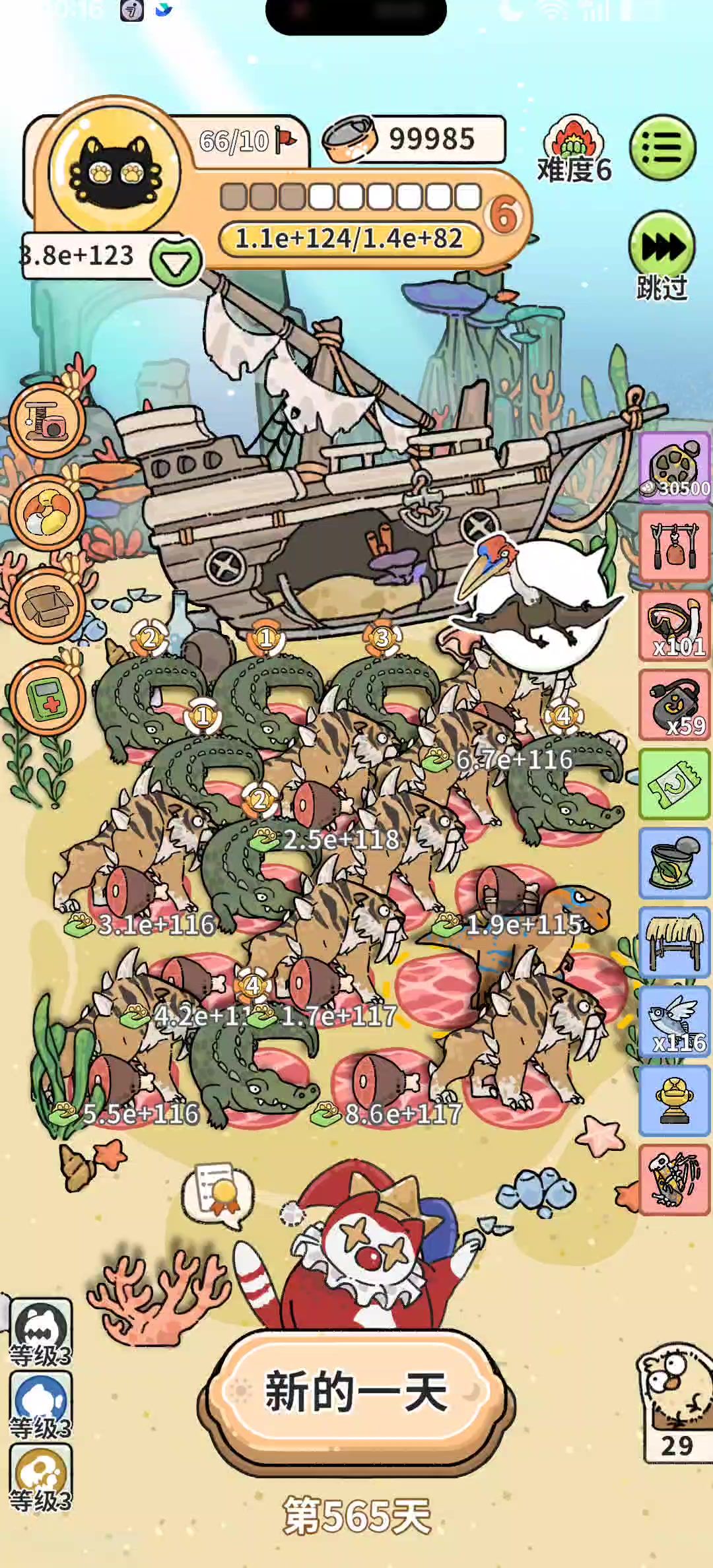Open the green list menu button
Viewport: 713px width, 1568px height.
pyautogui.click(x=662, y=148)
